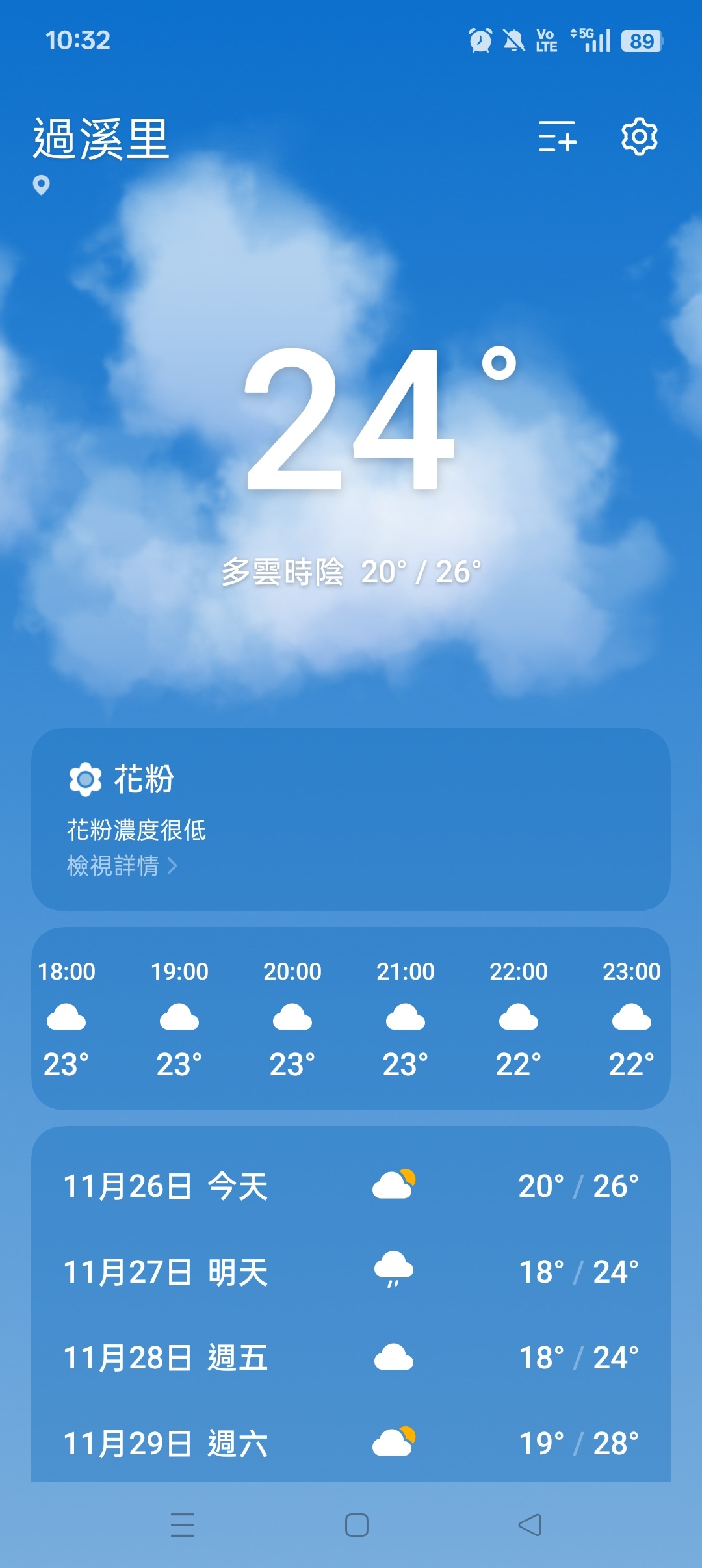View the 11月28日 週五 forecast
This screenshot has width=702, height=1568.
[351, 1357]
